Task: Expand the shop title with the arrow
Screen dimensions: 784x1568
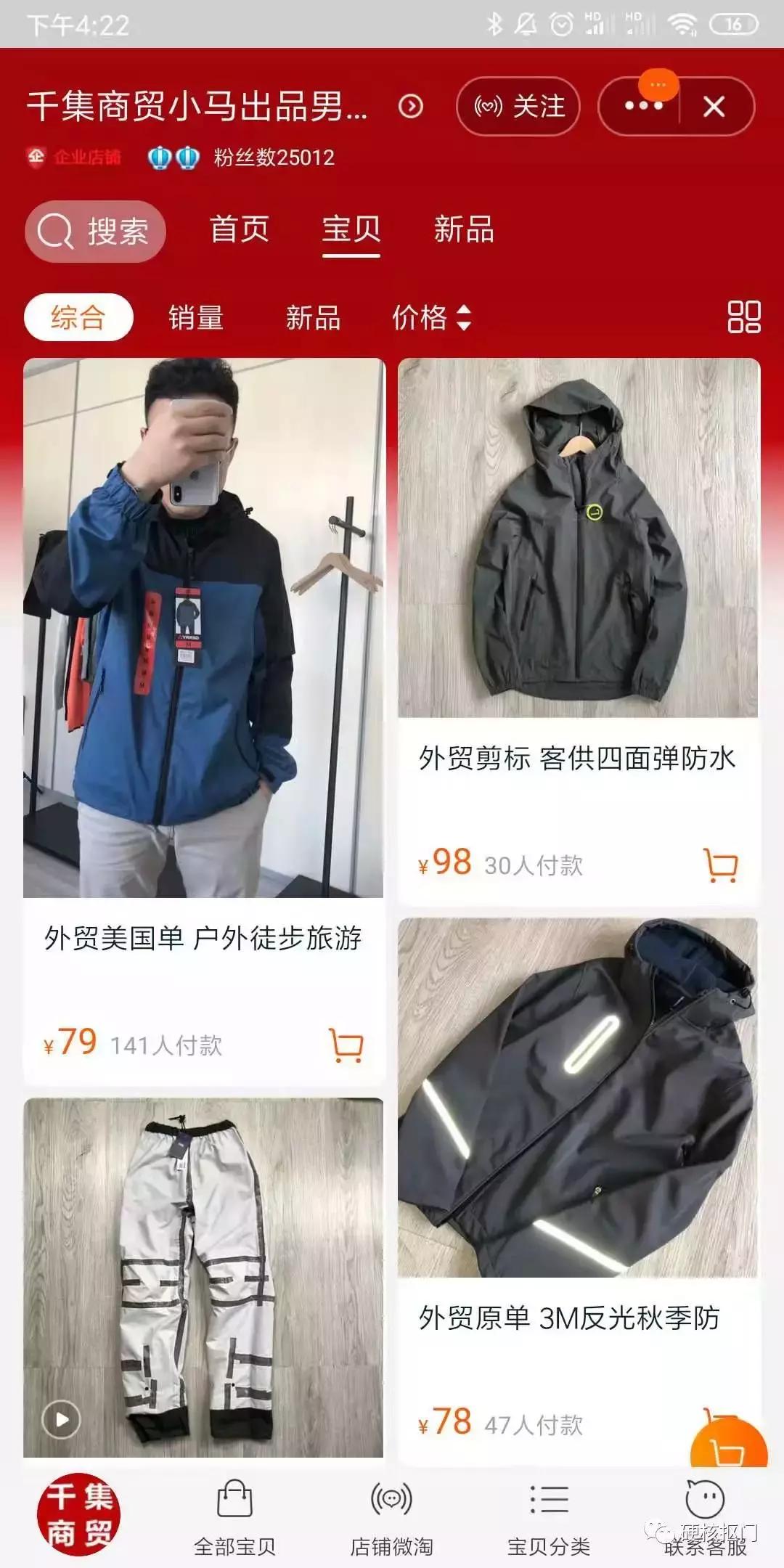Action: [410, 105]
